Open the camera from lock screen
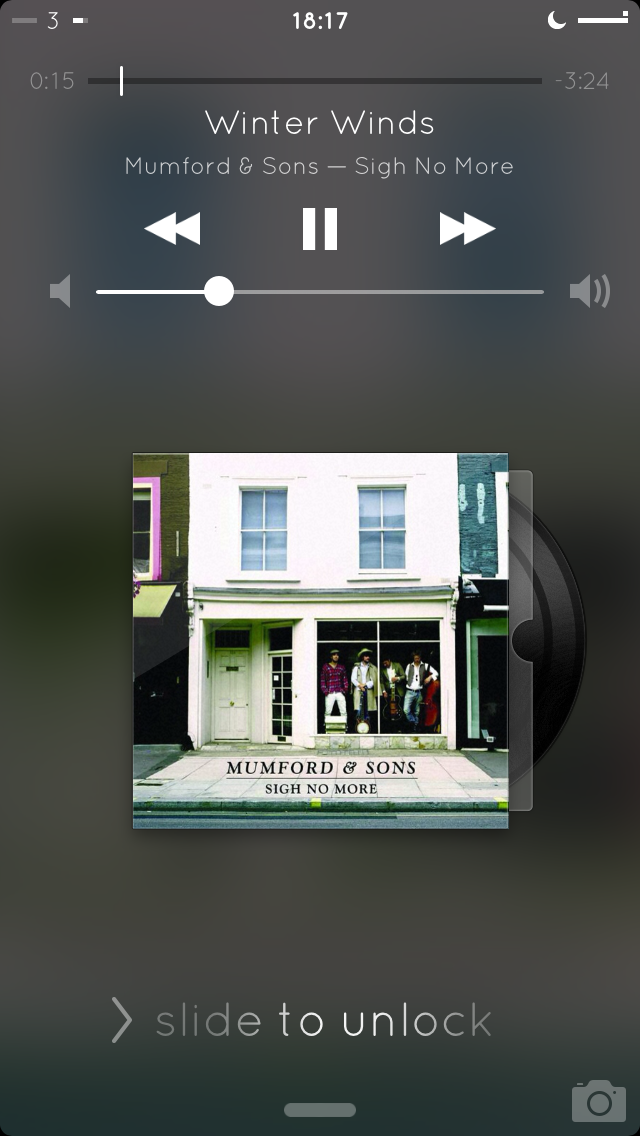 pyautogui.click(x=598, y=1101)
